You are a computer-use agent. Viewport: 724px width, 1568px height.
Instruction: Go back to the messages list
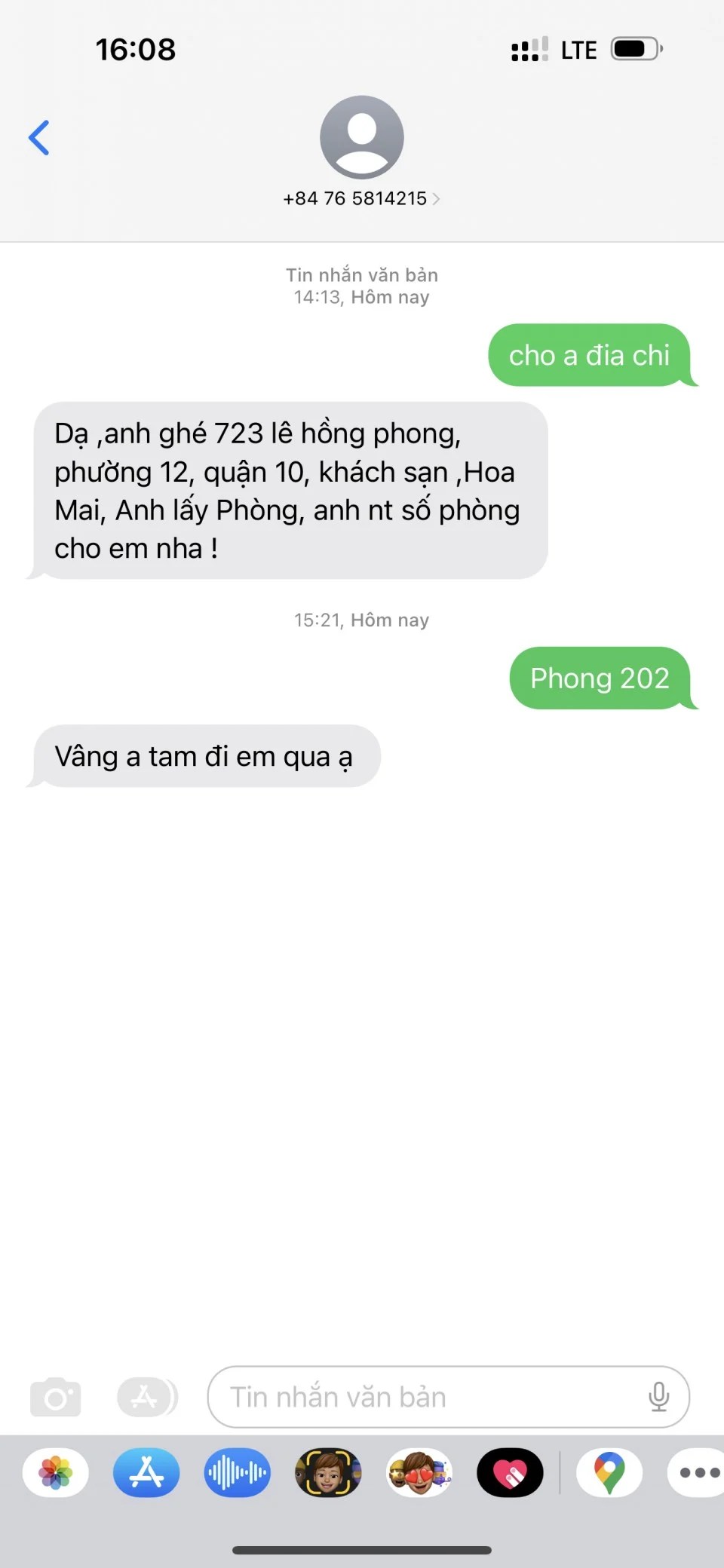39,138
